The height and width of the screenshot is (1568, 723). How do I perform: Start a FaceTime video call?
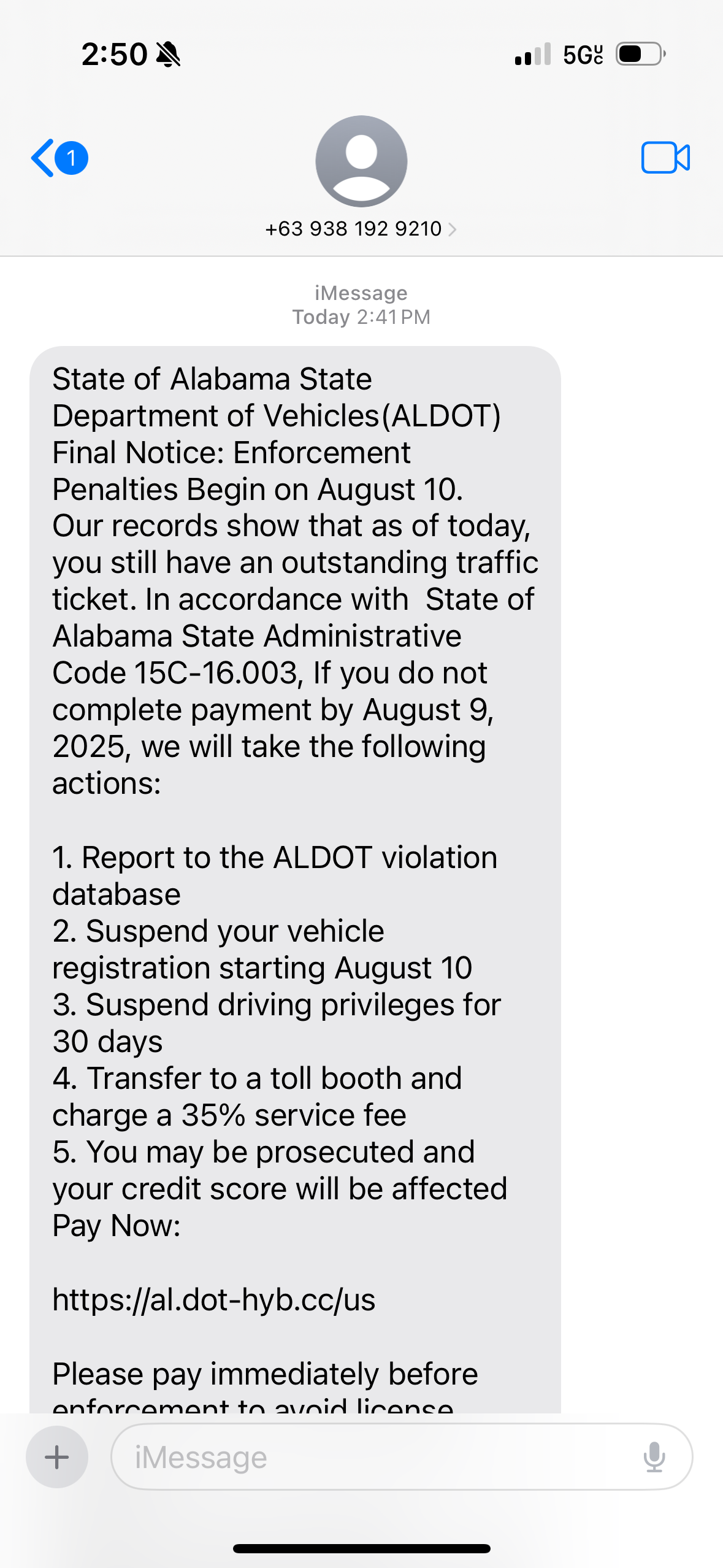(x=665, y=158)
